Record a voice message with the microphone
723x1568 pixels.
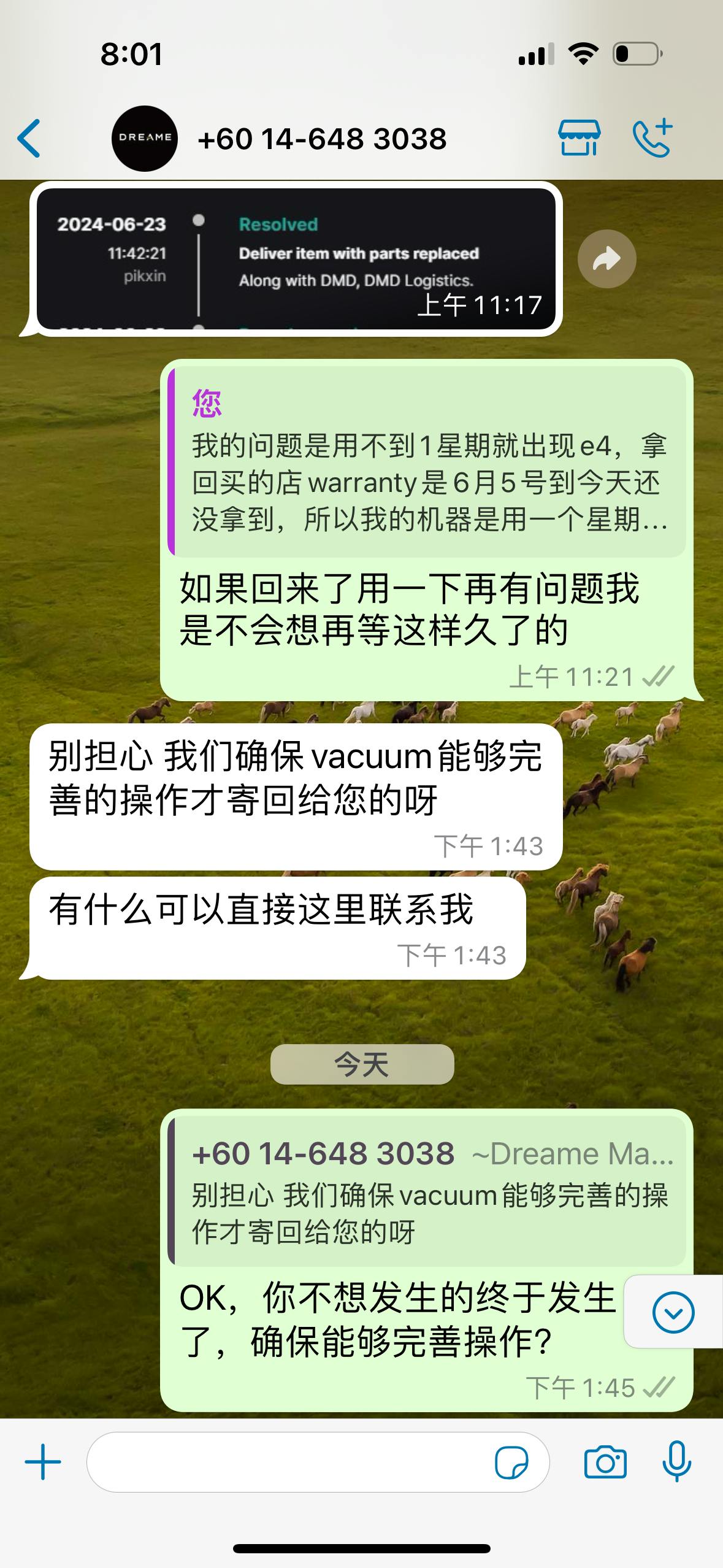[x=676, y=1462]
